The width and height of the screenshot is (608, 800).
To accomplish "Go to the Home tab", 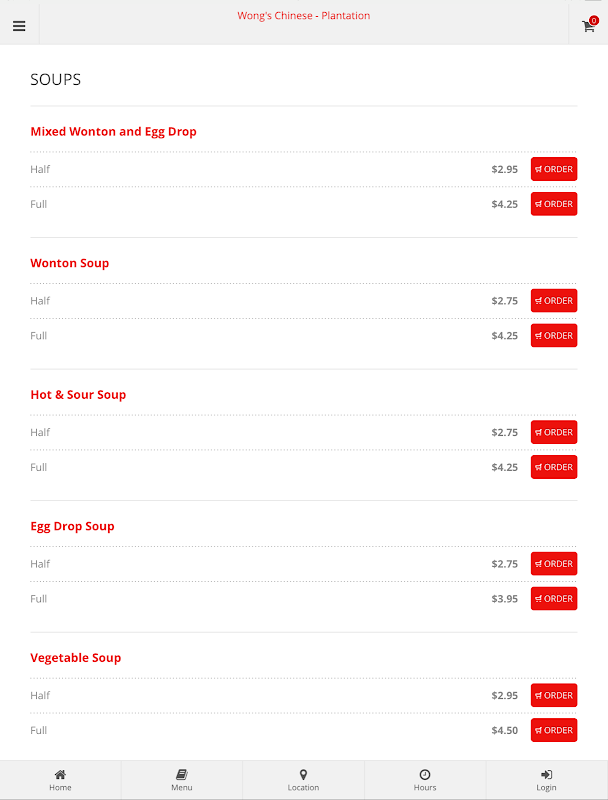I will click(x=60, y=780).
